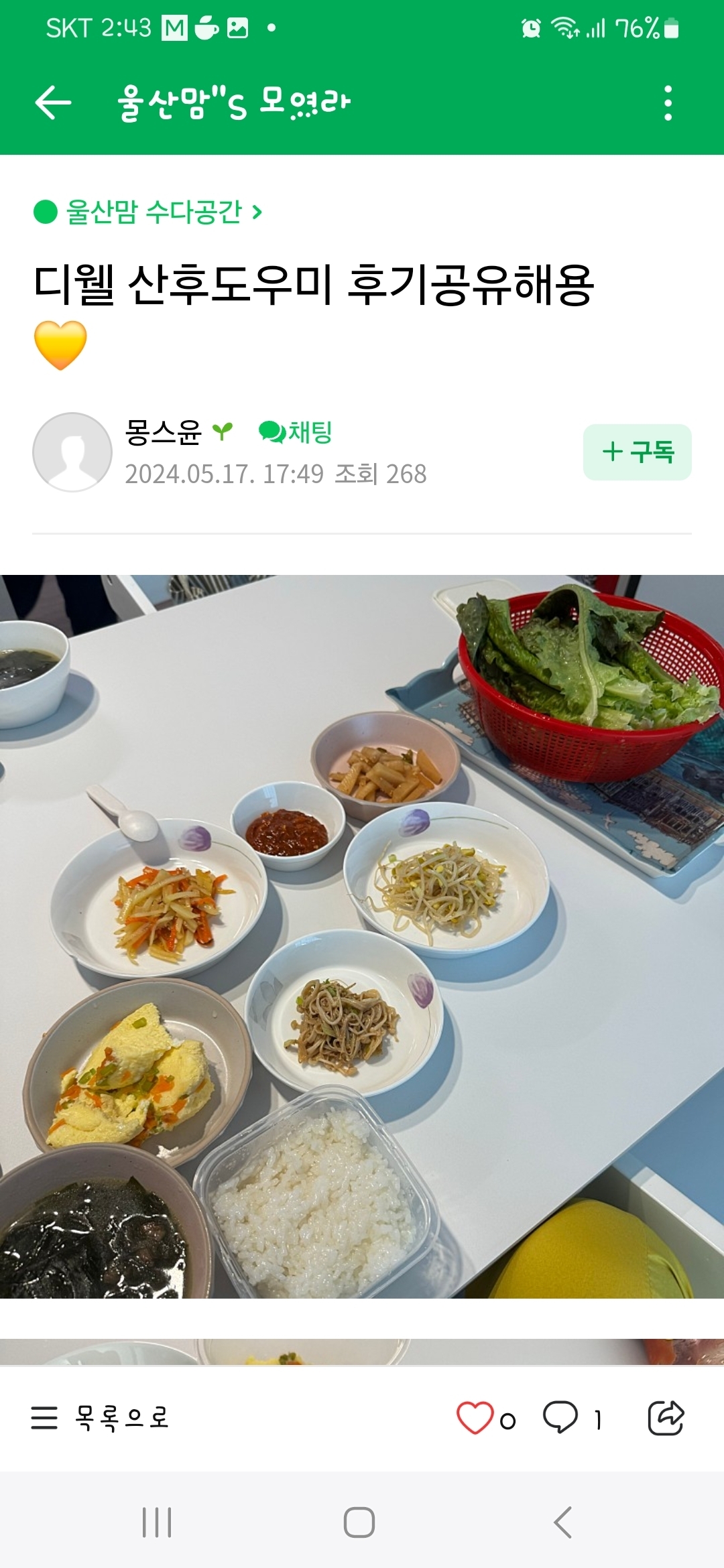Open the food table photo in the post

coord(362,936)
